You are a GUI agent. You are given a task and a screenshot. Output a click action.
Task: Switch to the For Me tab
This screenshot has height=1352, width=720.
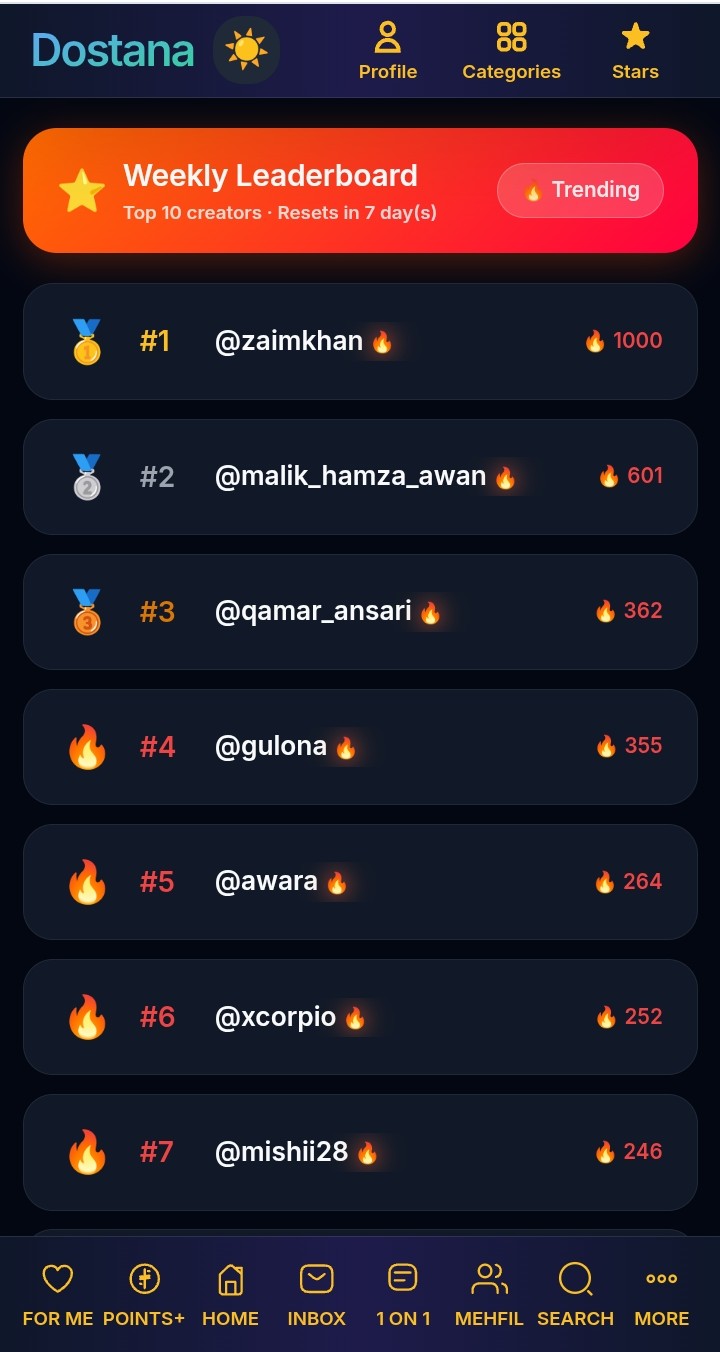coord(58,1294)
